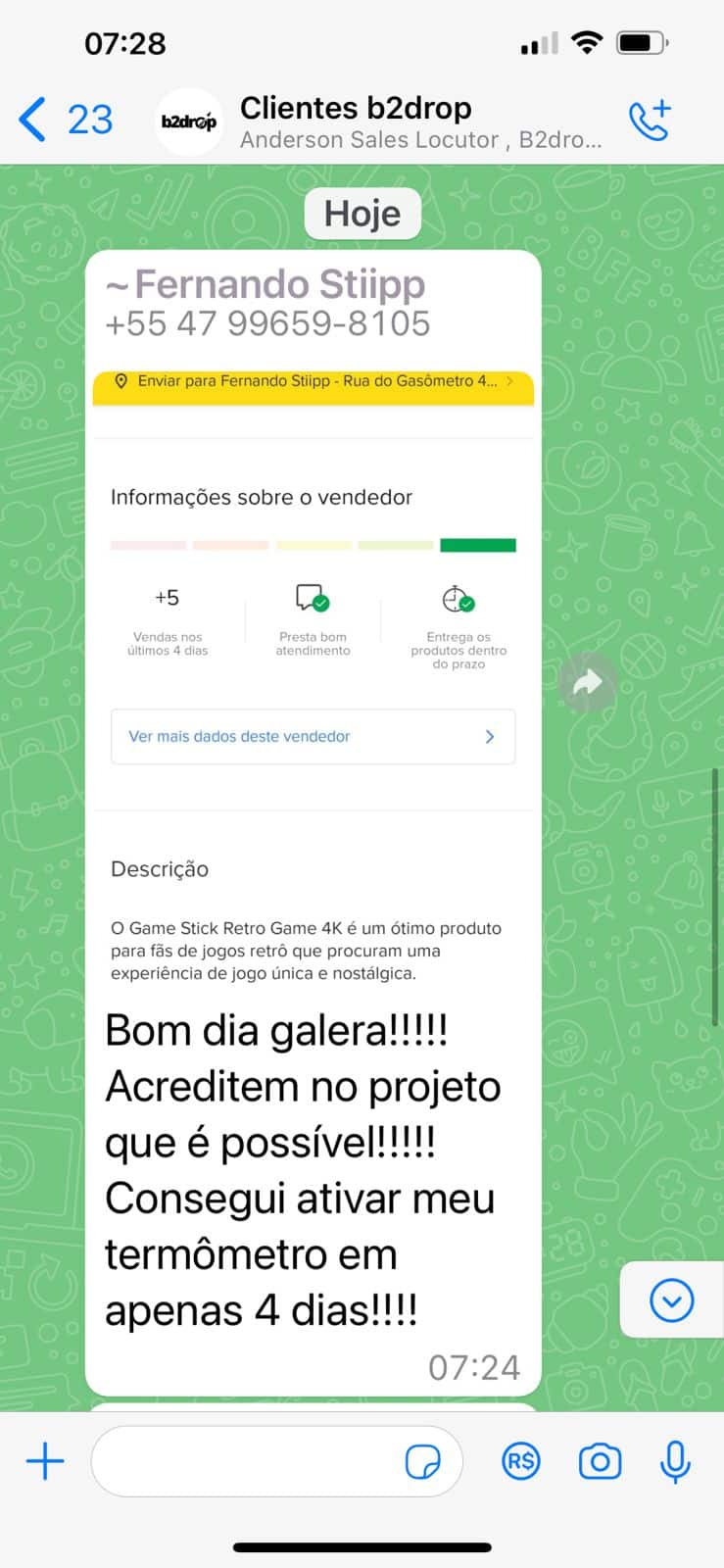Open the screenshot shared by Fernando Stiipp
The width and height of the screenshot is (724, 1568).
[x=313, y=686]
